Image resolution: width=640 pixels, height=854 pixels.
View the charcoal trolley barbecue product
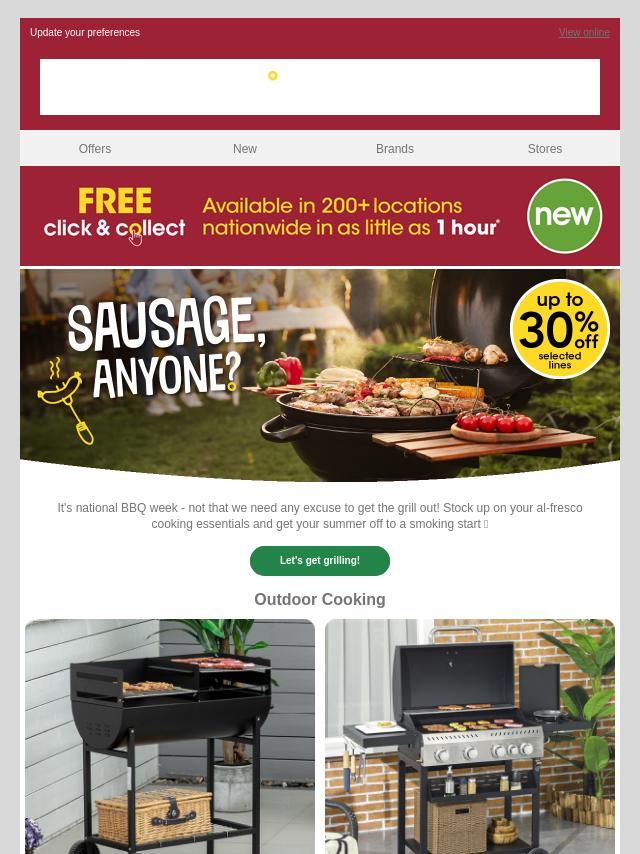coord(170,736)
